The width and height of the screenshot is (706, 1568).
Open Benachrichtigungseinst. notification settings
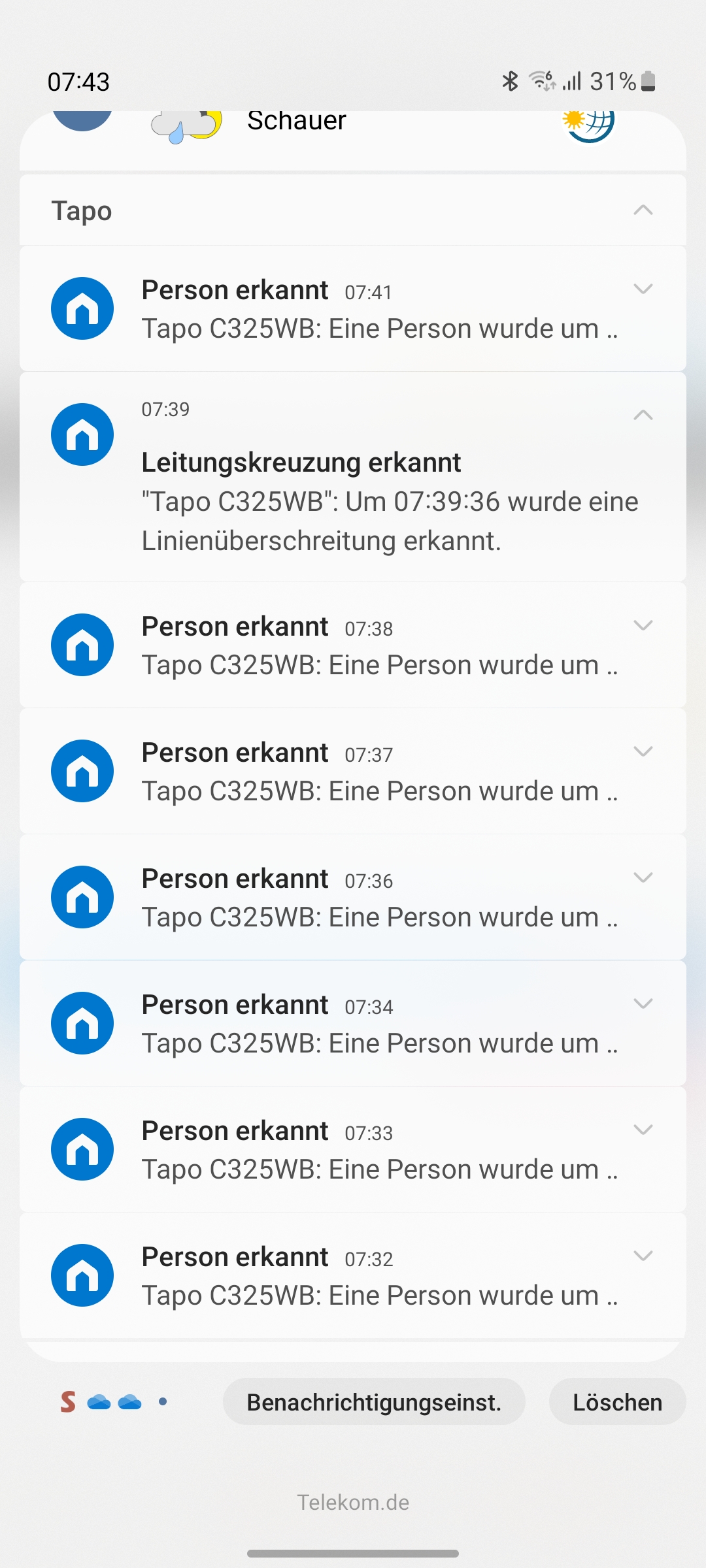point(374,1402)
